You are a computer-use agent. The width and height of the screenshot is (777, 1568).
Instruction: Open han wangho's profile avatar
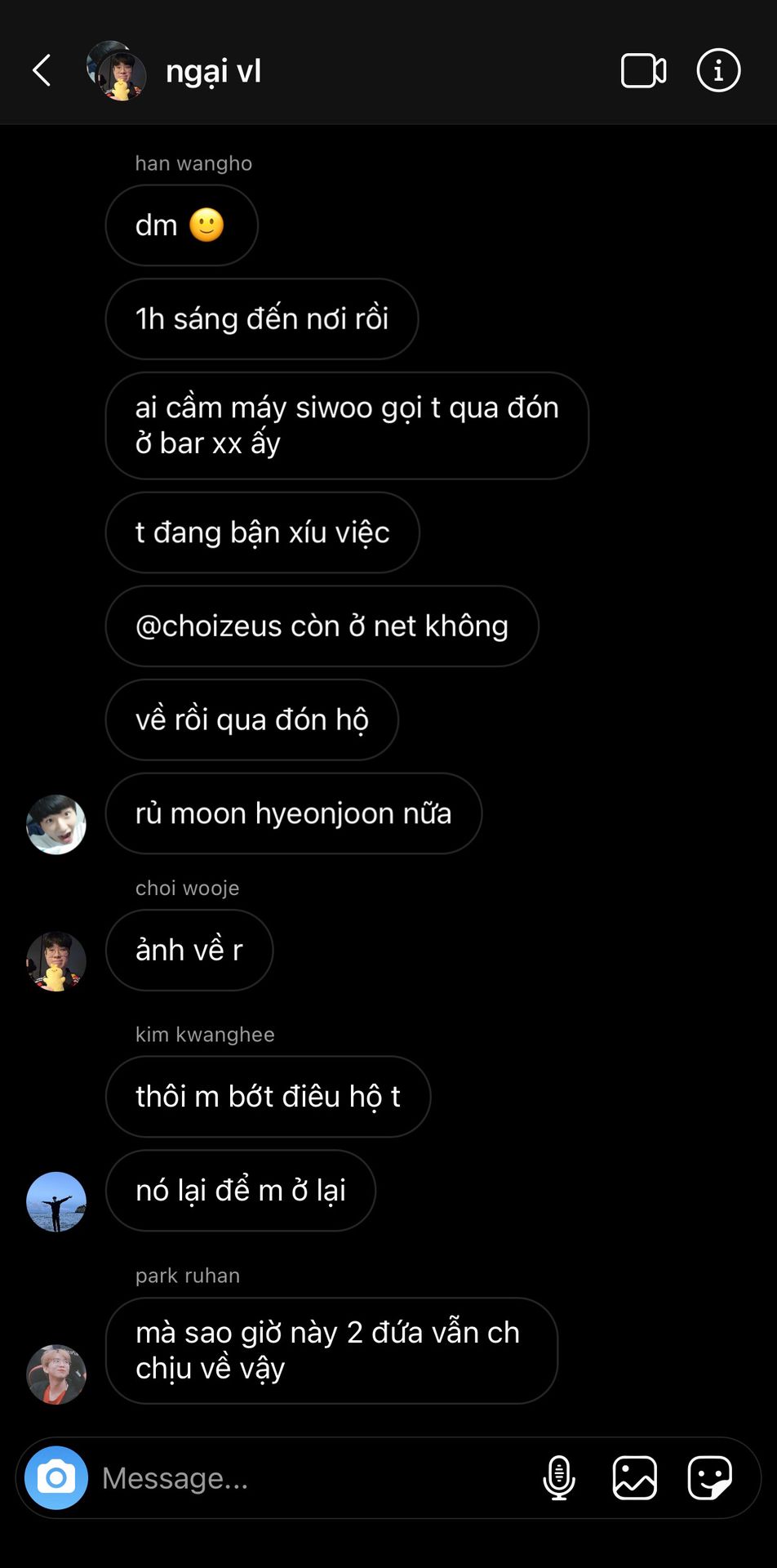point(56,825)
